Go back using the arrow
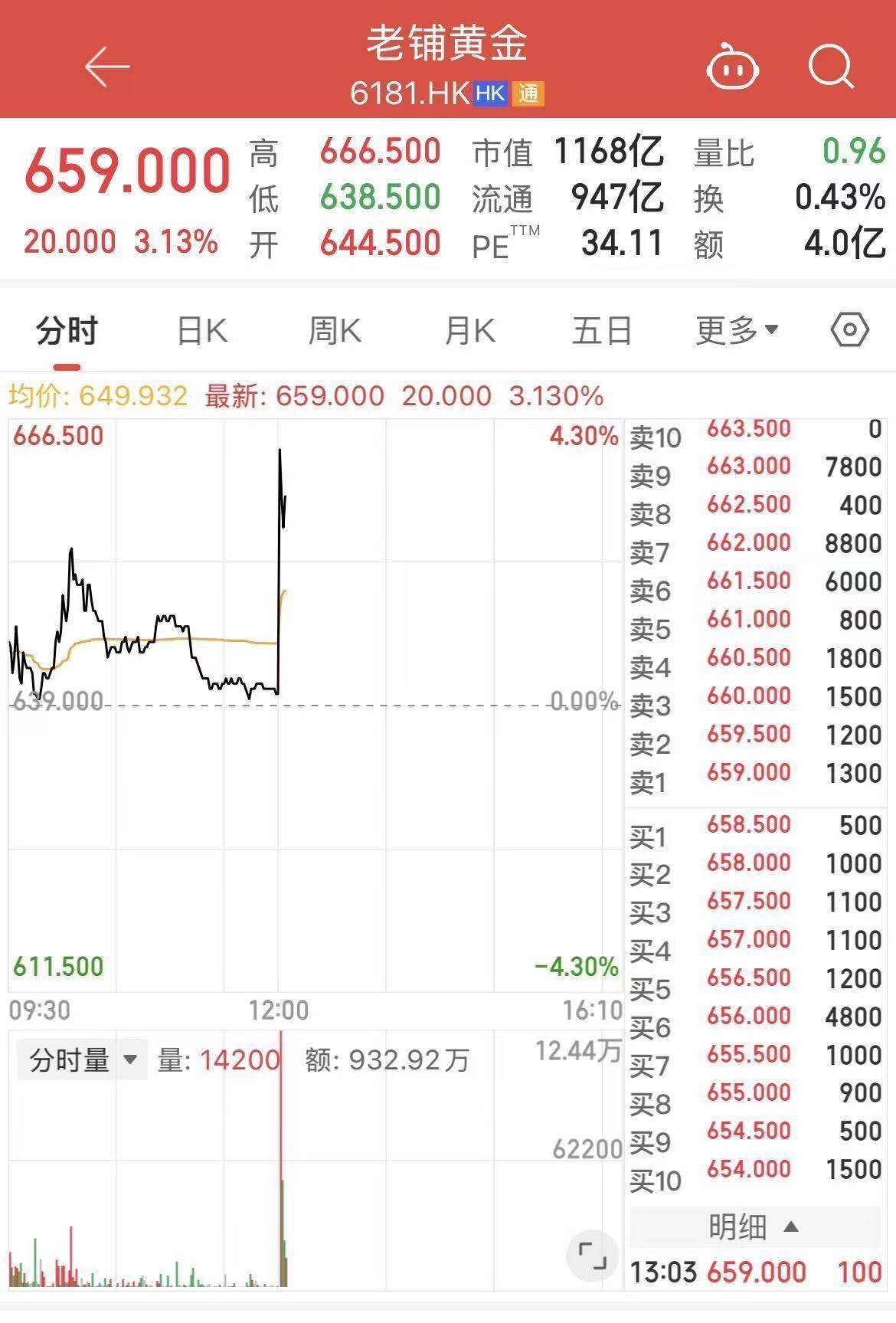Viewport: 896px width, 1323px height. [x=107, y=67]
